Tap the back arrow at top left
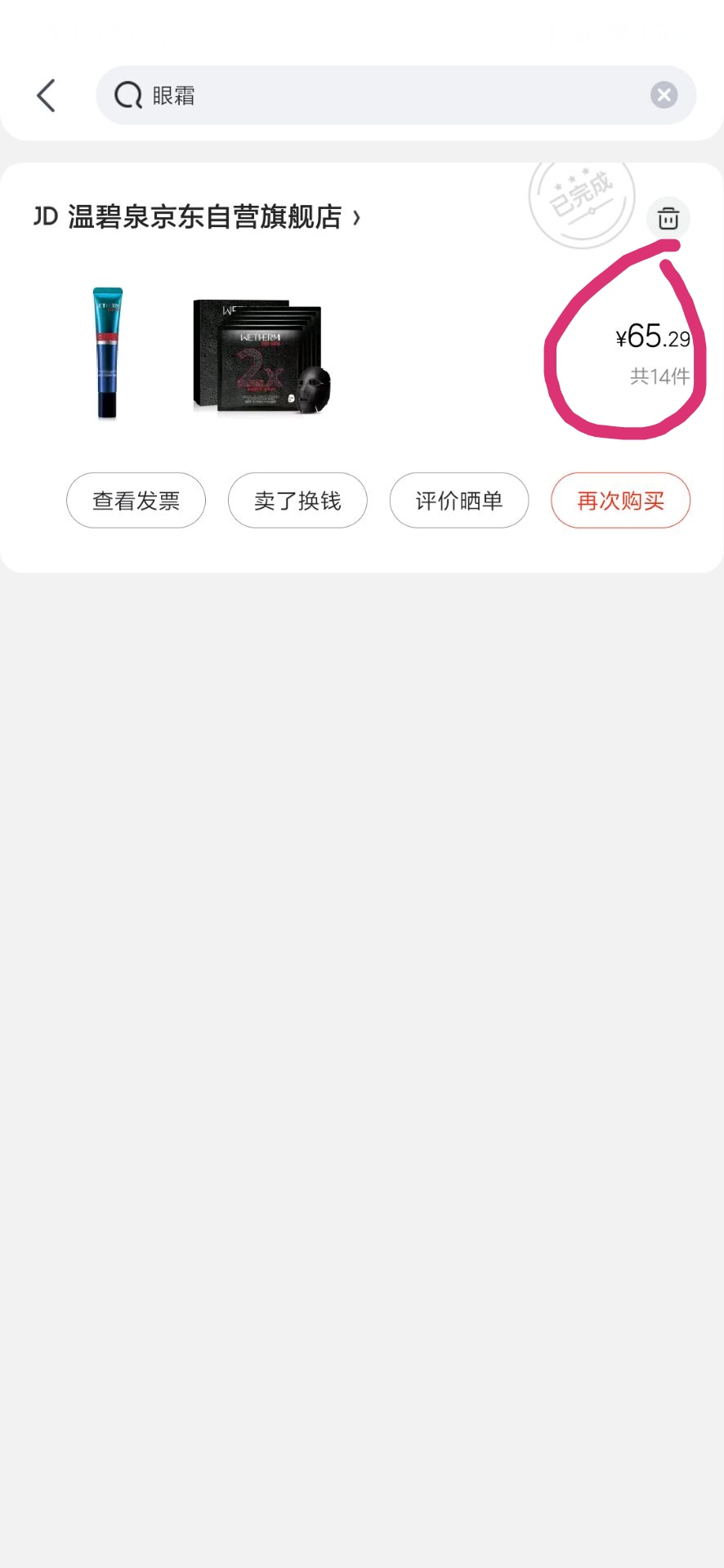Image resolution: width=724 pixels, height=1568 pixels. point(46,95)
